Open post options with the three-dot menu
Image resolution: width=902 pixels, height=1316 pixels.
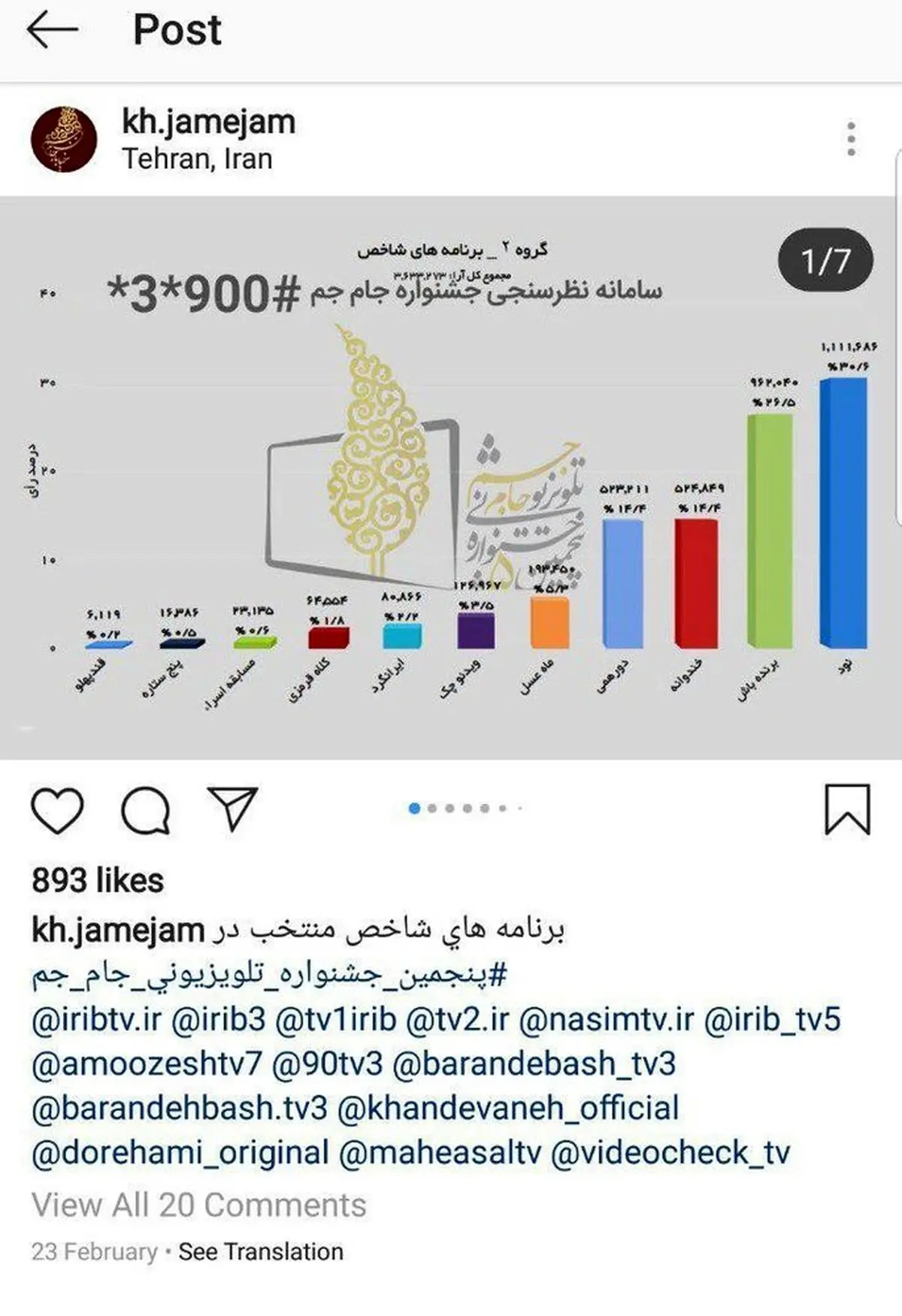click(x=852, y=139)
